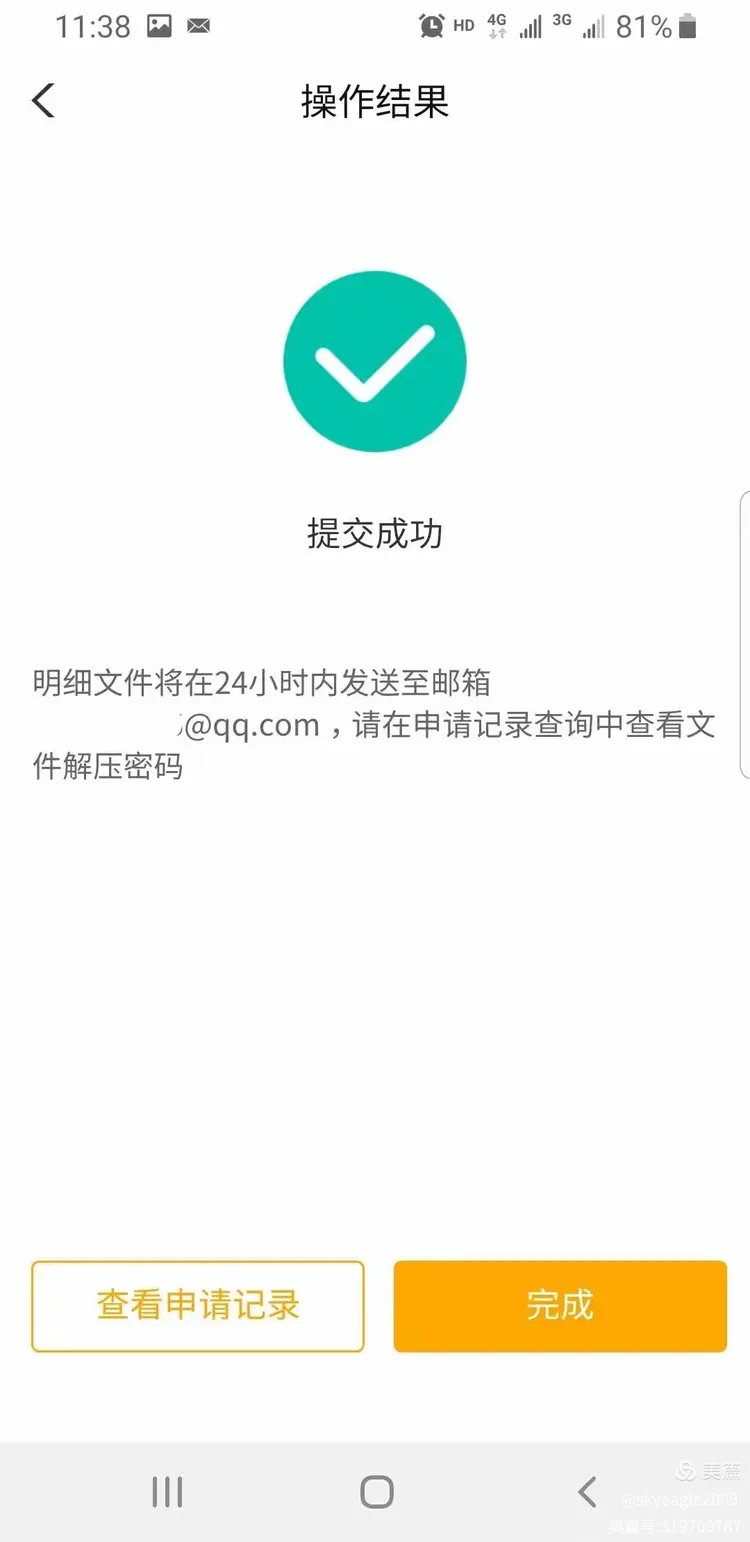Select the 操作结果 title text
This screenshot has height=1542, width=750.
pos(374,101)
